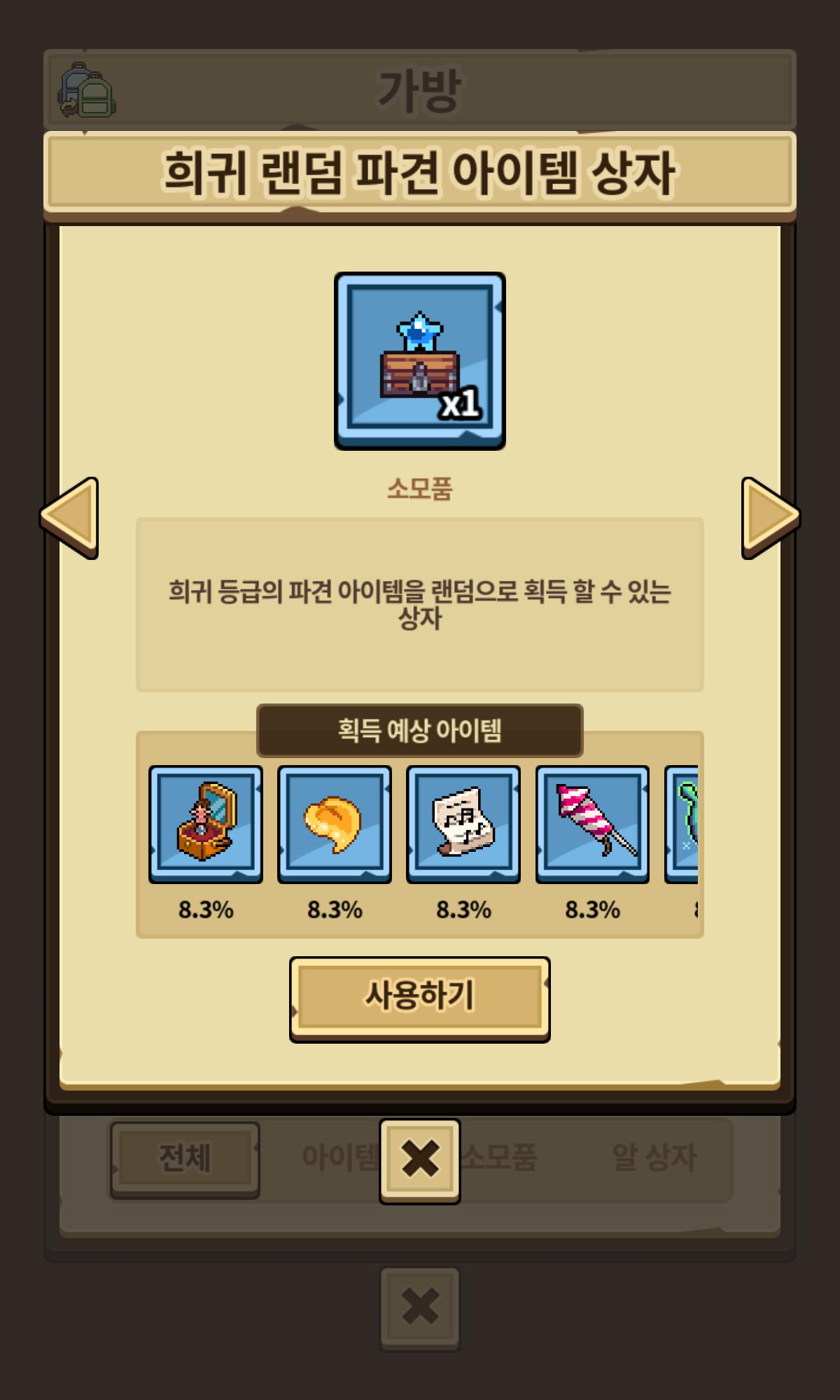Close the item detail popup

(x=419, y=1160)
